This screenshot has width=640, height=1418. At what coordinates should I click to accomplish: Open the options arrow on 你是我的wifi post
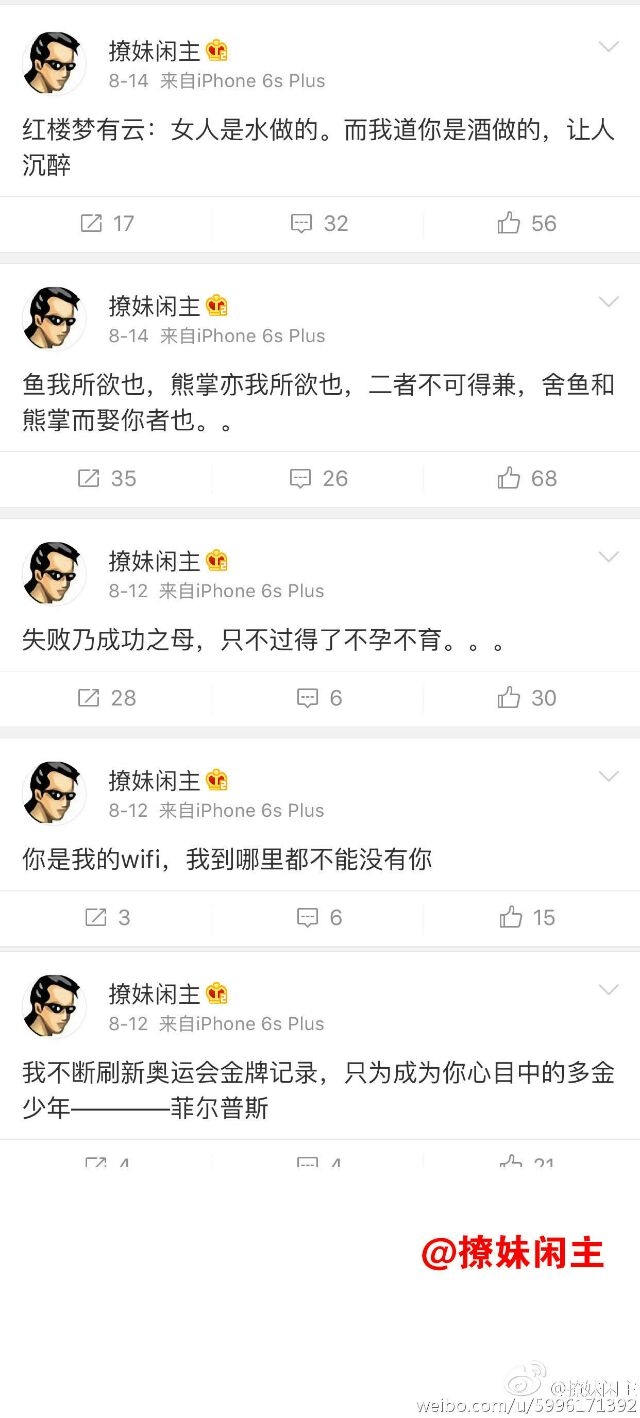tap(608, 777)
